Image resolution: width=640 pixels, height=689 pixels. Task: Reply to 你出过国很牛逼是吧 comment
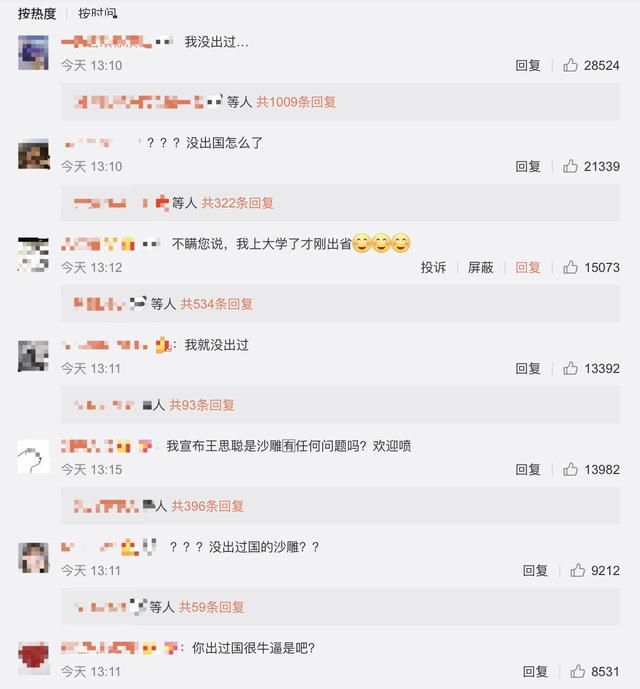(x=535, y=671)
